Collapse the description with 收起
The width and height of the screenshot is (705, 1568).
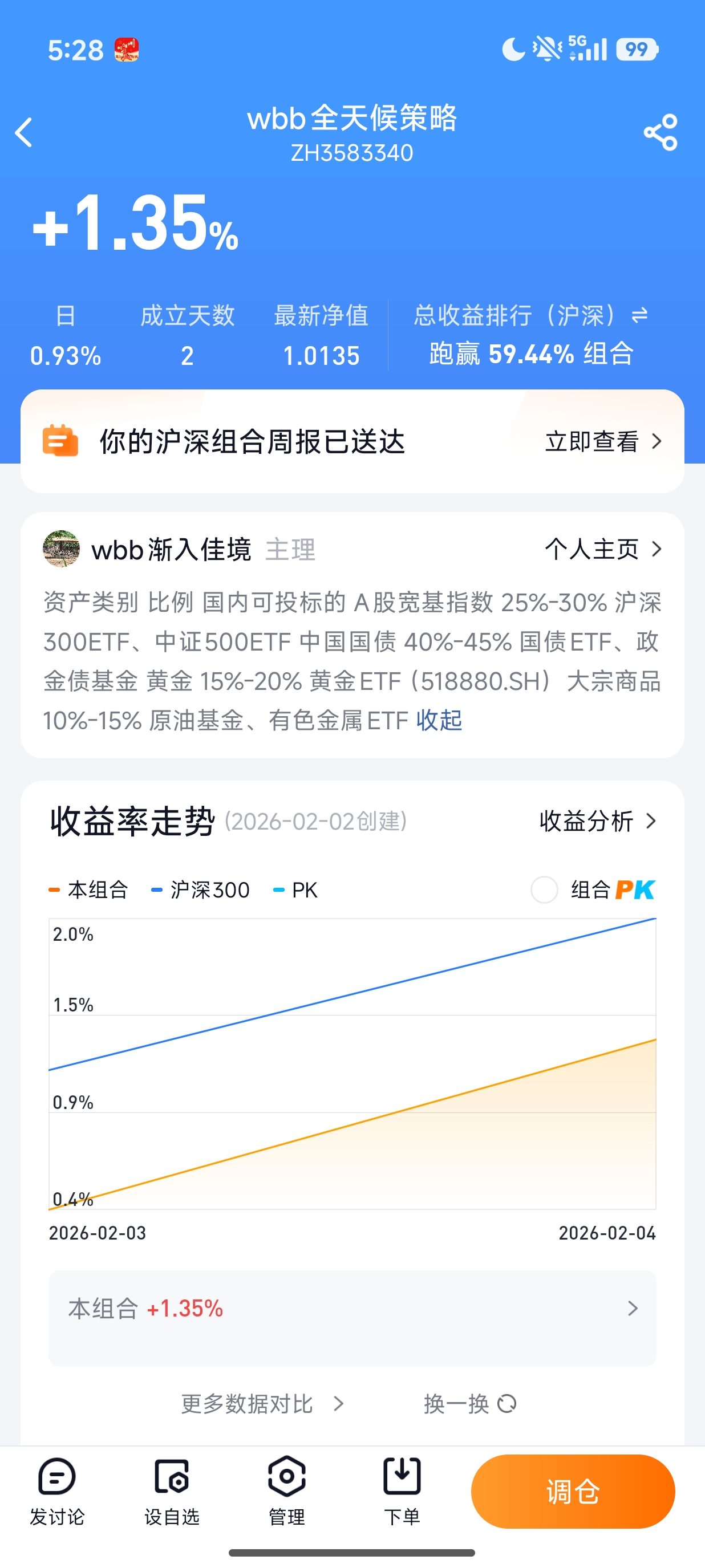(x=439, y=721)
